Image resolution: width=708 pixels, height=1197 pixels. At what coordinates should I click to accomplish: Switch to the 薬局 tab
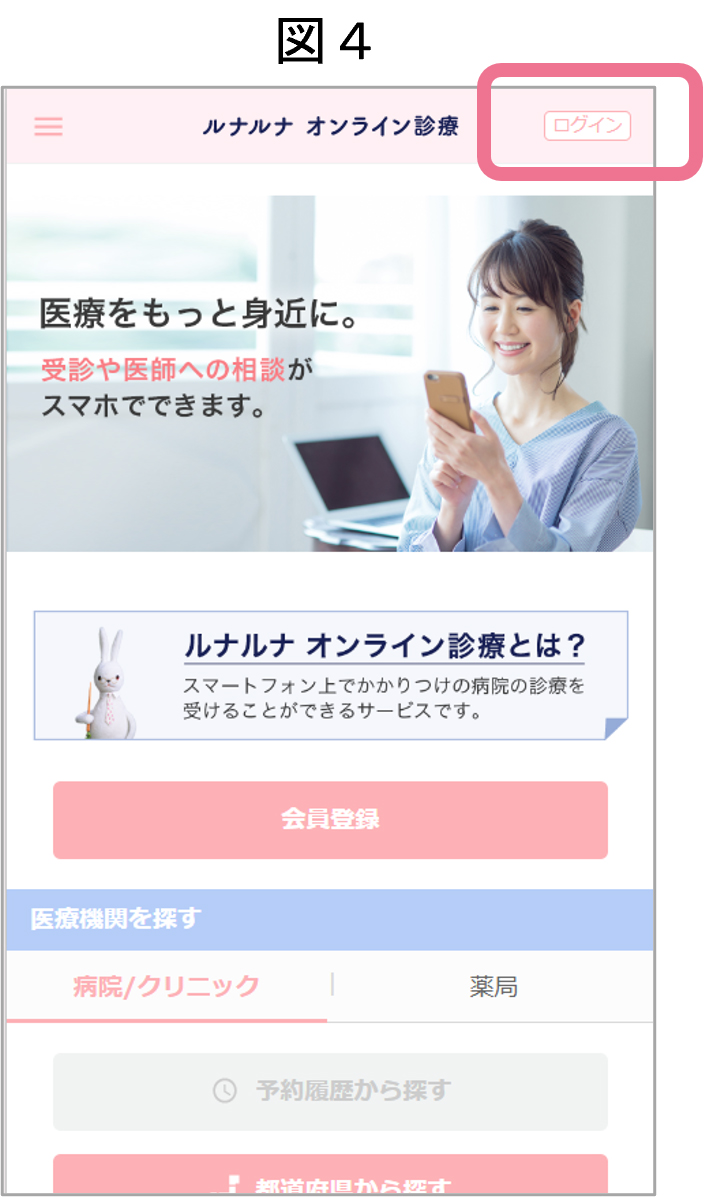[x=493, y=987]
